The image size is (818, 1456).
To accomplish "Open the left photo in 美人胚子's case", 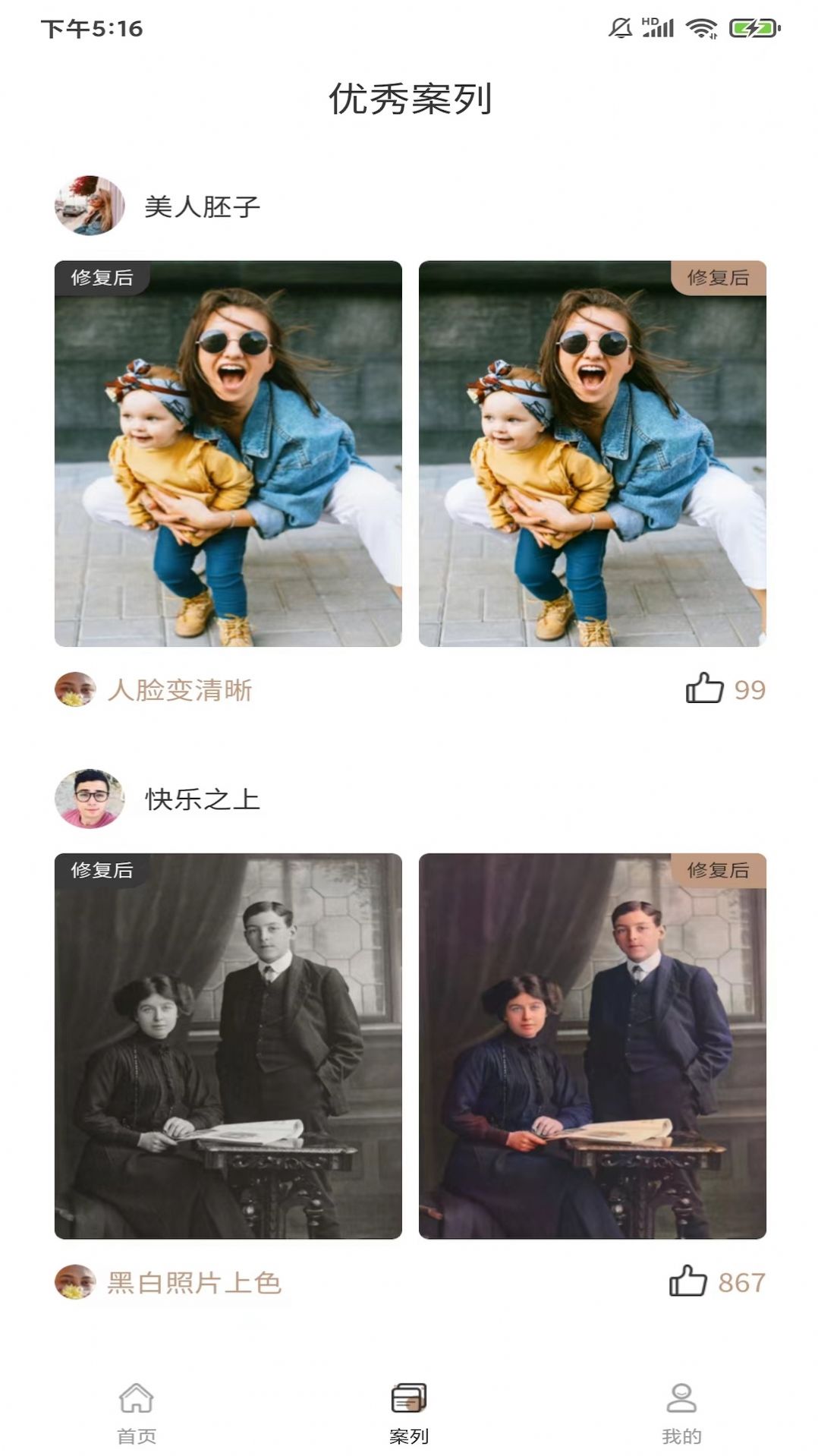I will [228, 453].
